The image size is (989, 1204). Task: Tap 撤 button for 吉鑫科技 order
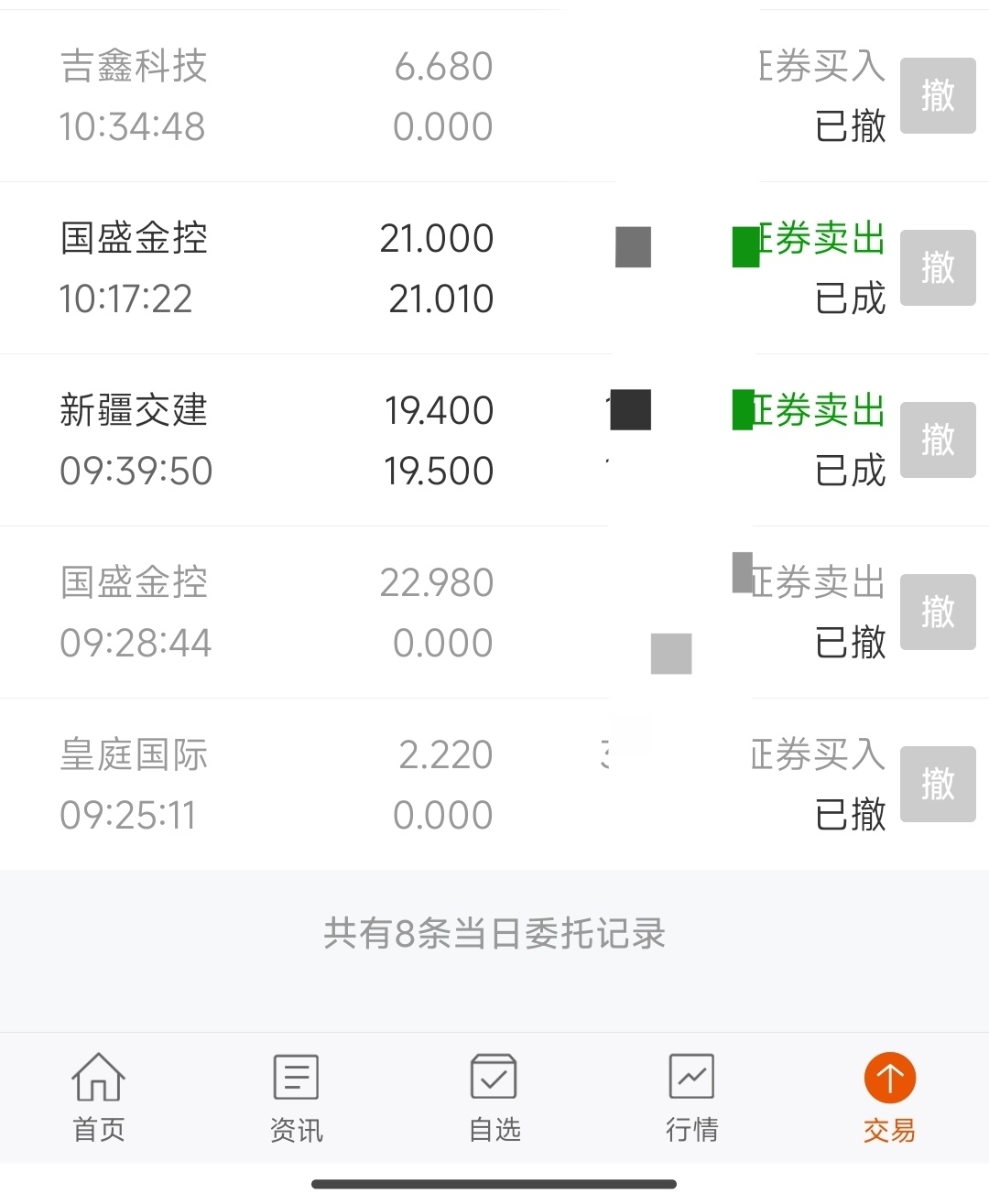938,95
